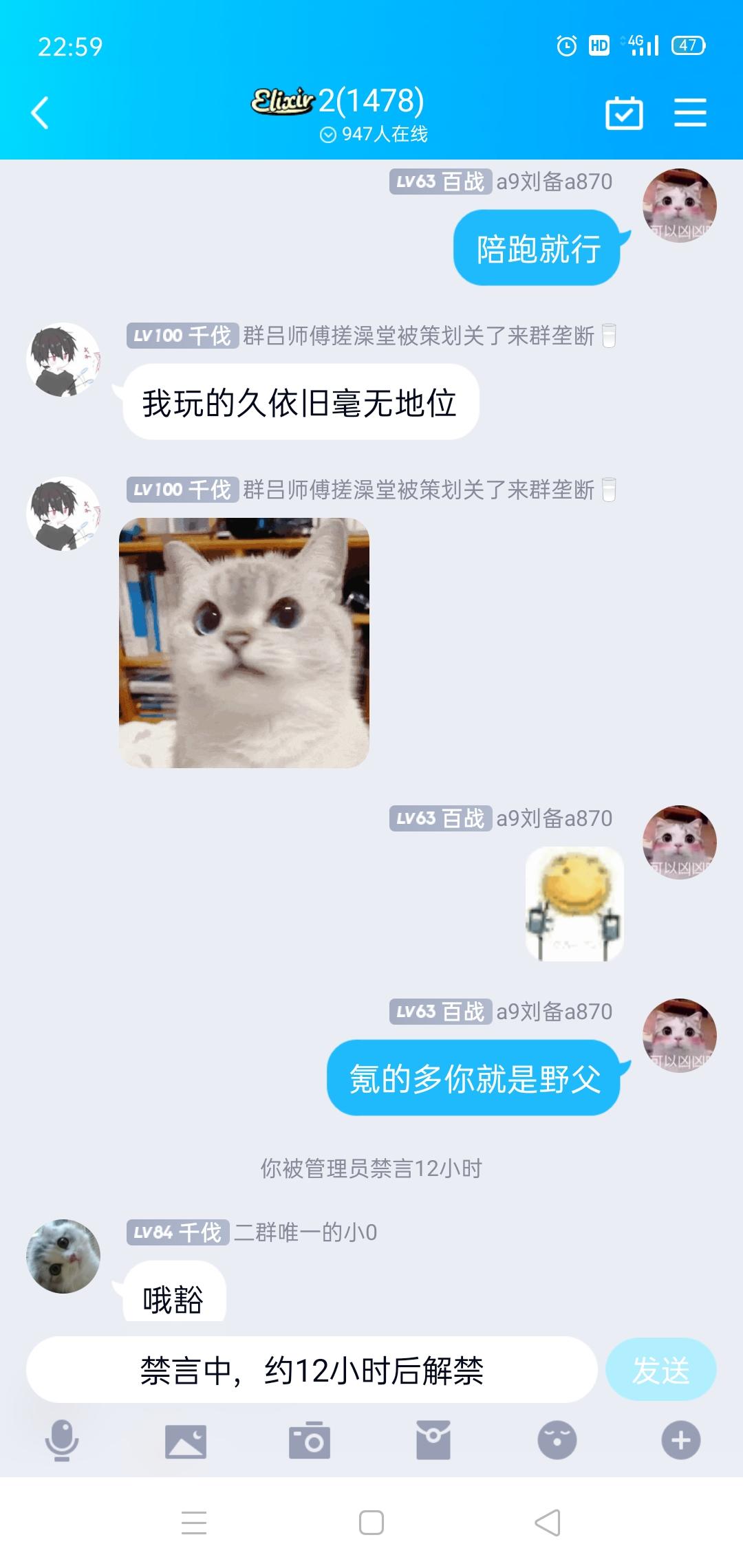
Task: Open group settings via hamburger icon
Action: coord(691,111)
